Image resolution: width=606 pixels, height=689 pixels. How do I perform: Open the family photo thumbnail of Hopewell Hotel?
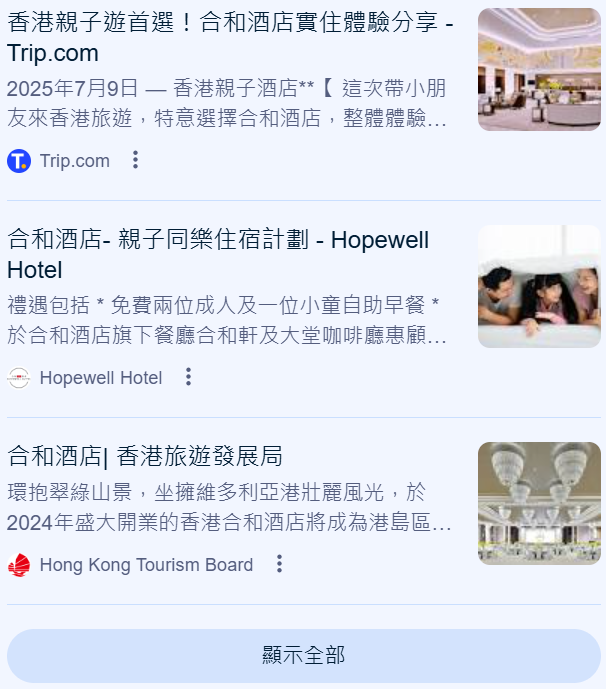pos(539,286)
